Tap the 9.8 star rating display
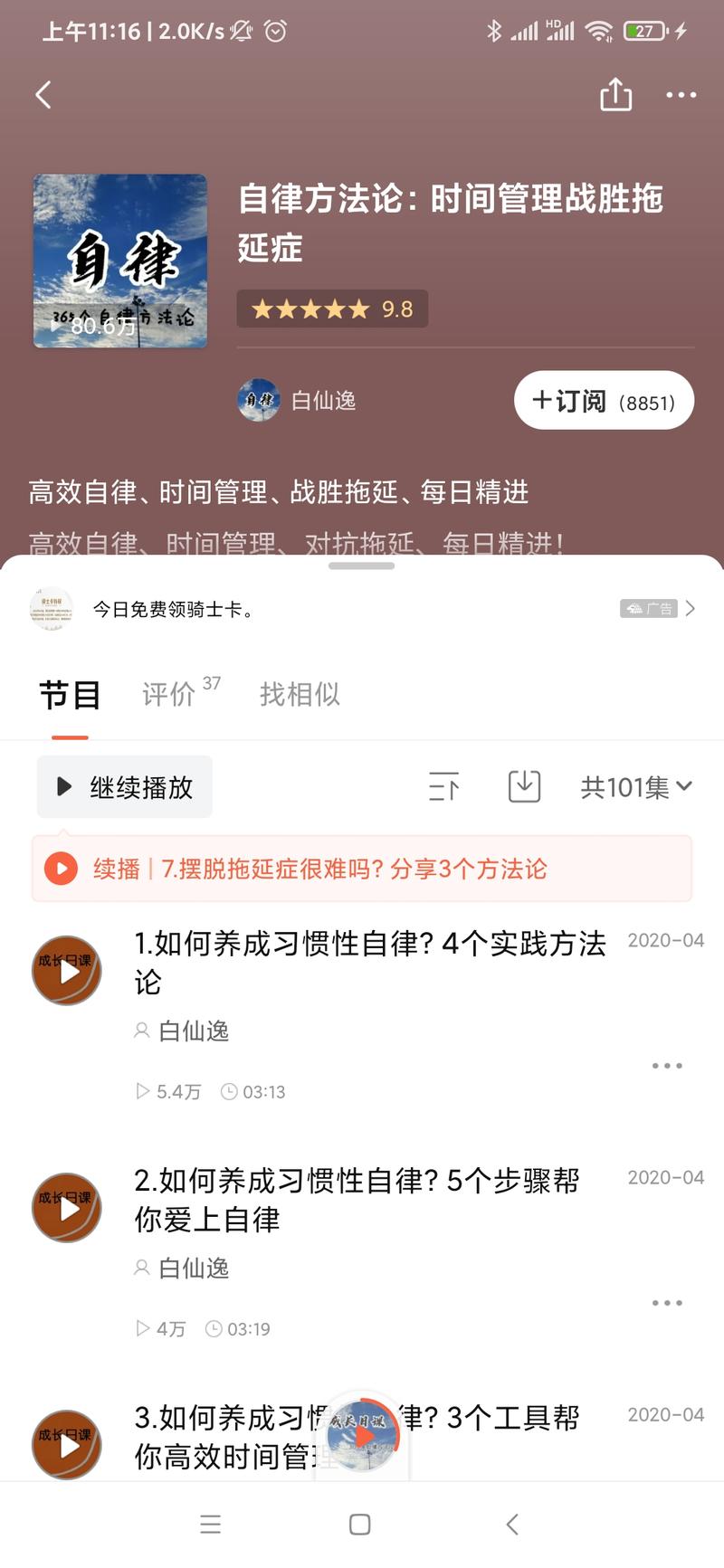Viewport: 724px width, 1568px height. [x=331, y=309]
